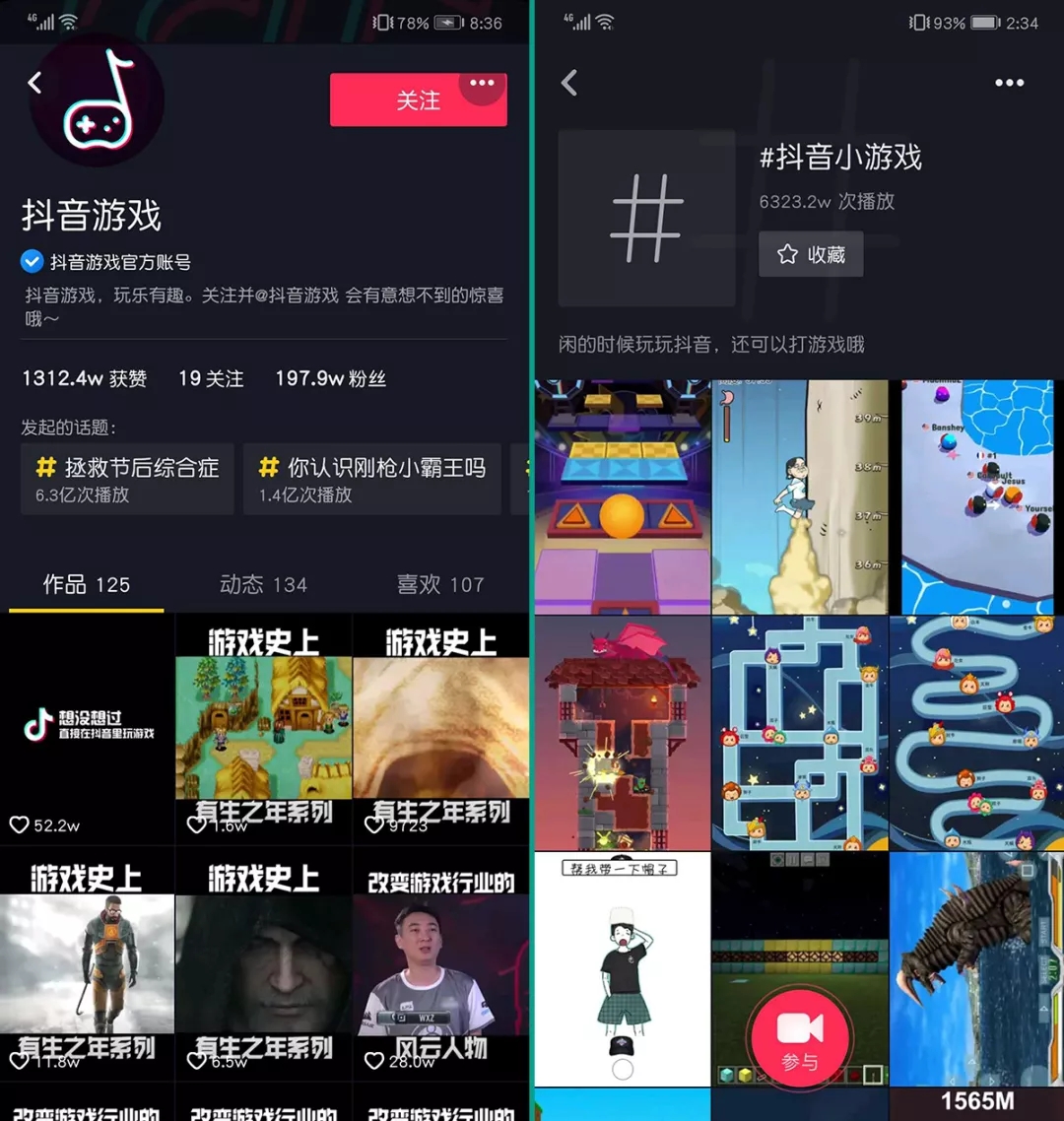Screen dimensions: 1064x1121
Task: Play the 风云人物 video with 28.0w likes
Action: 440,965
